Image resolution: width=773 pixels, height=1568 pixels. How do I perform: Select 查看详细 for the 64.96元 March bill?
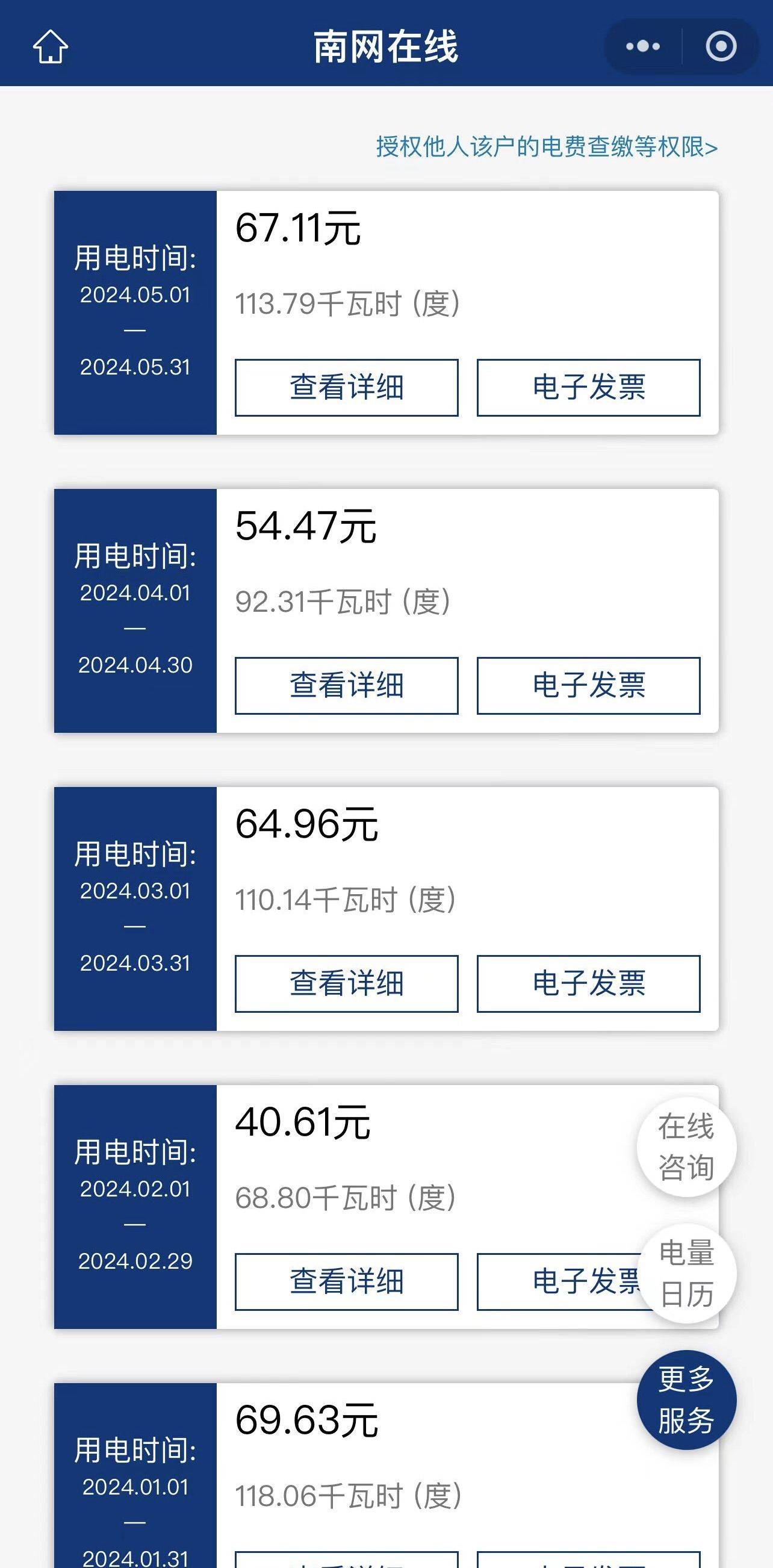pyautogui.click(x=346, y=984)
